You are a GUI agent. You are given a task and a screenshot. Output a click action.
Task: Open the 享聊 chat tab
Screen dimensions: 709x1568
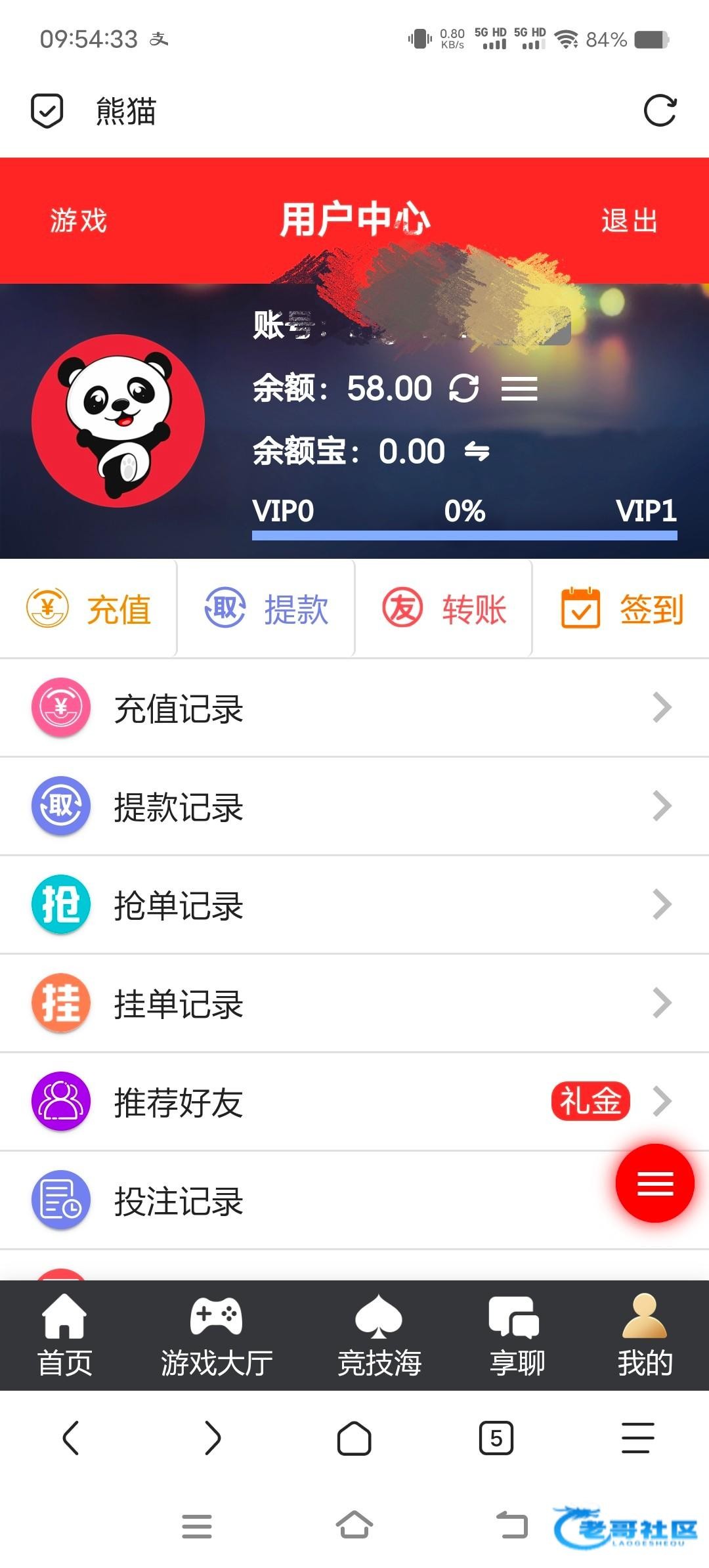point(517,1336)
